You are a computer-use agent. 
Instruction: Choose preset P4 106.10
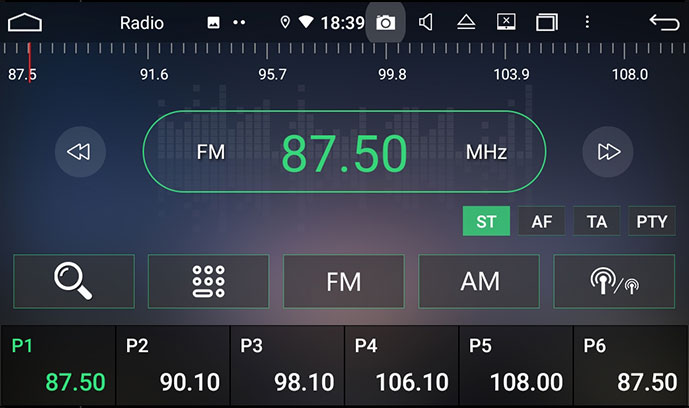coord(402,365)
